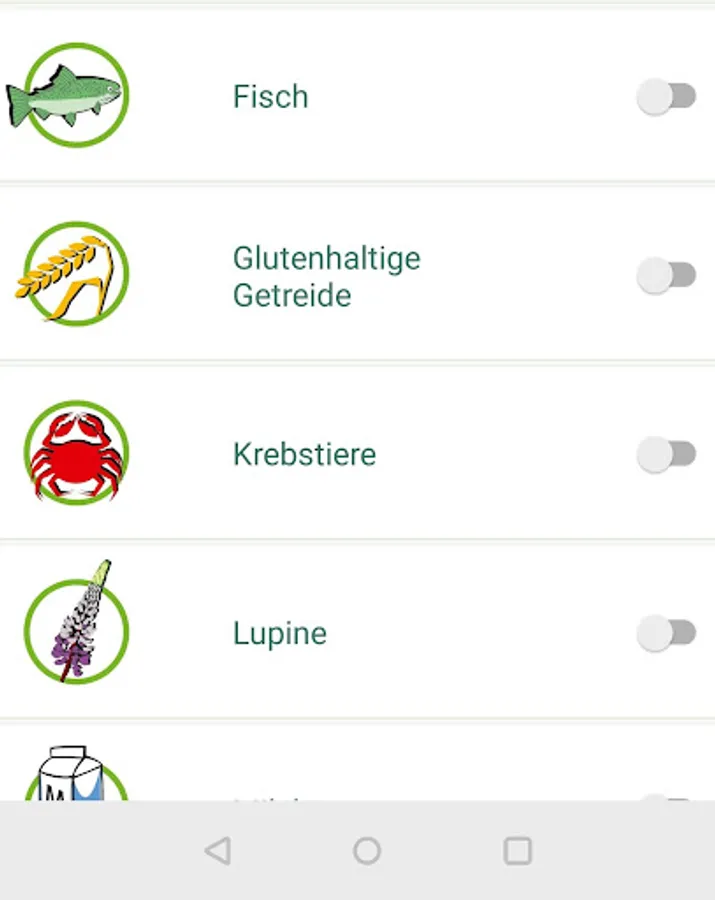Image resolution: width=715 pixels, height=900 pixels.
Task: Open the recent apps overview
Action: point(517,851)
